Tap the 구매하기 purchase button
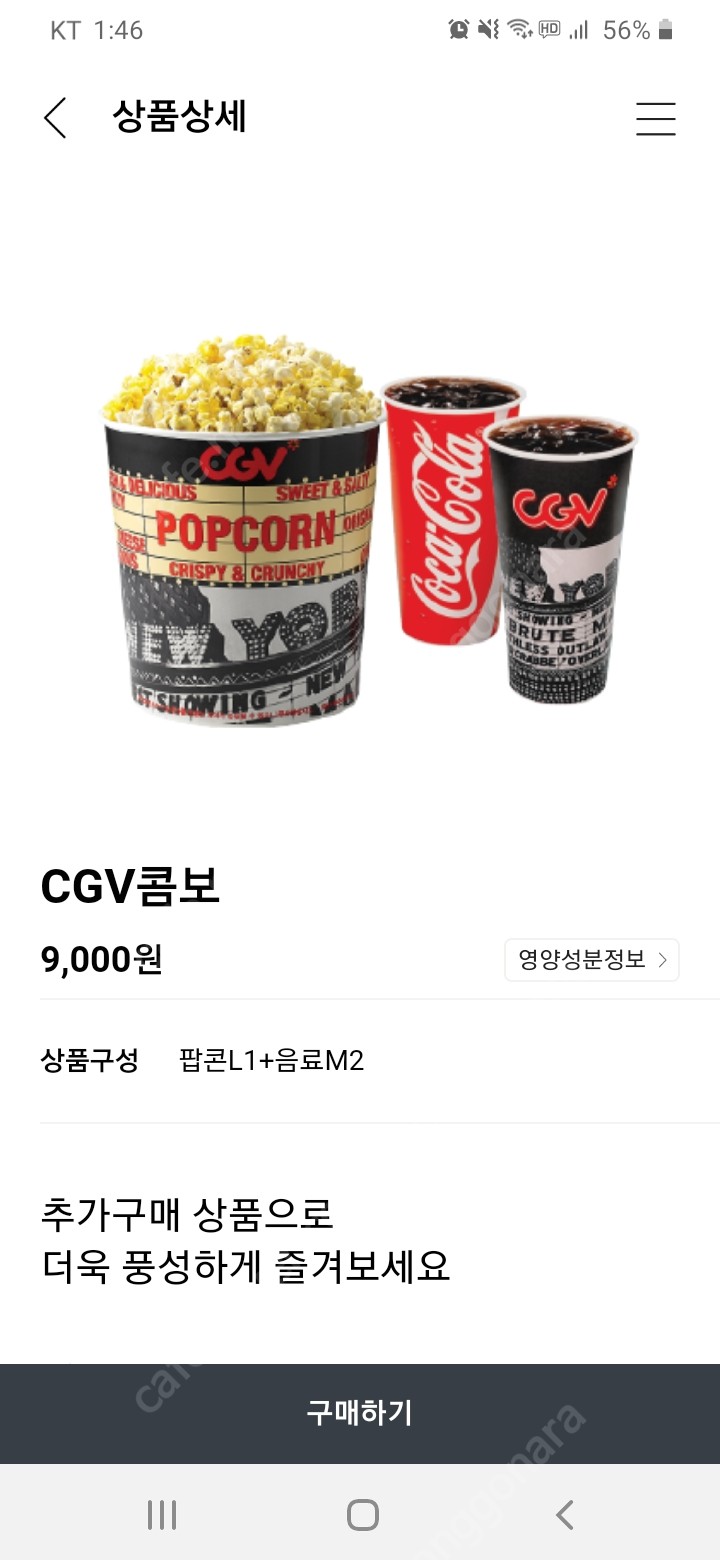 (360, 1413)
